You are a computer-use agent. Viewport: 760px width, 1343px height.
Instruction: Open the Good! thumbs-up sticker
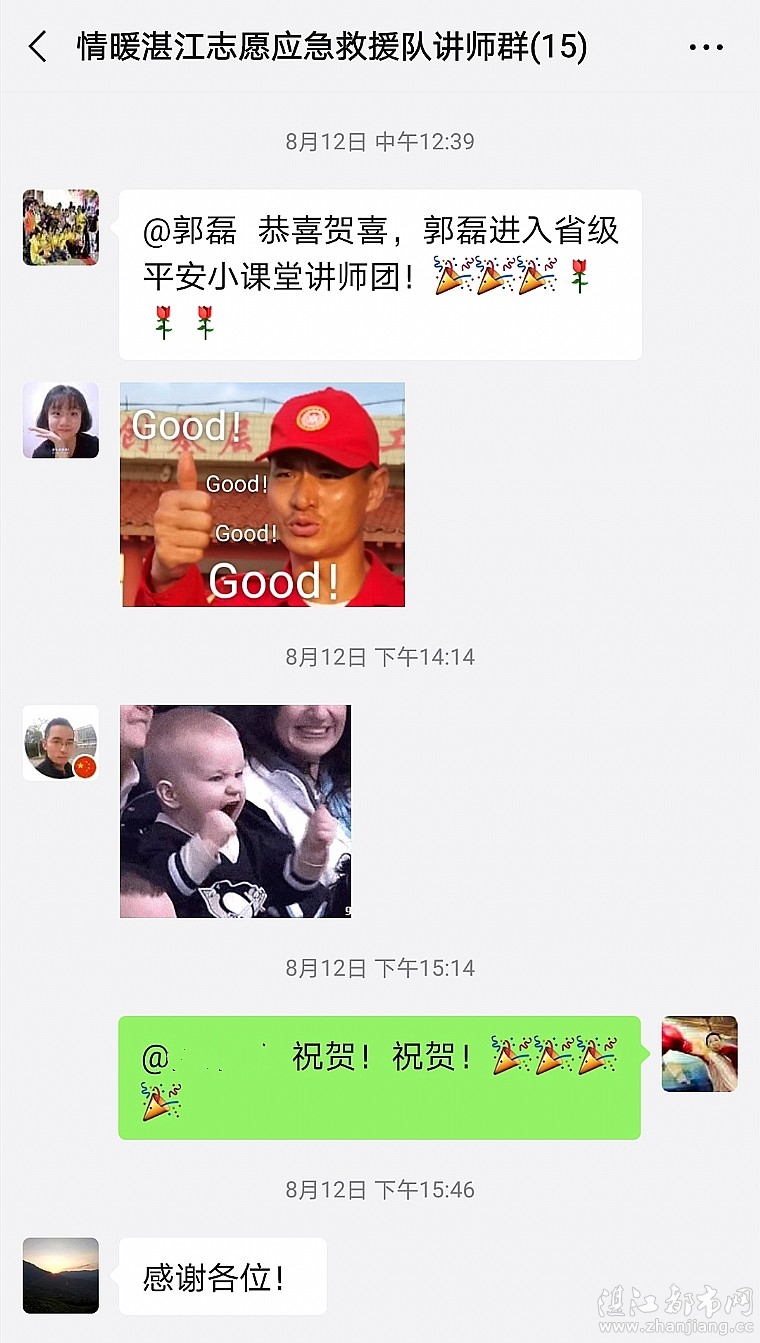point(263,494)
